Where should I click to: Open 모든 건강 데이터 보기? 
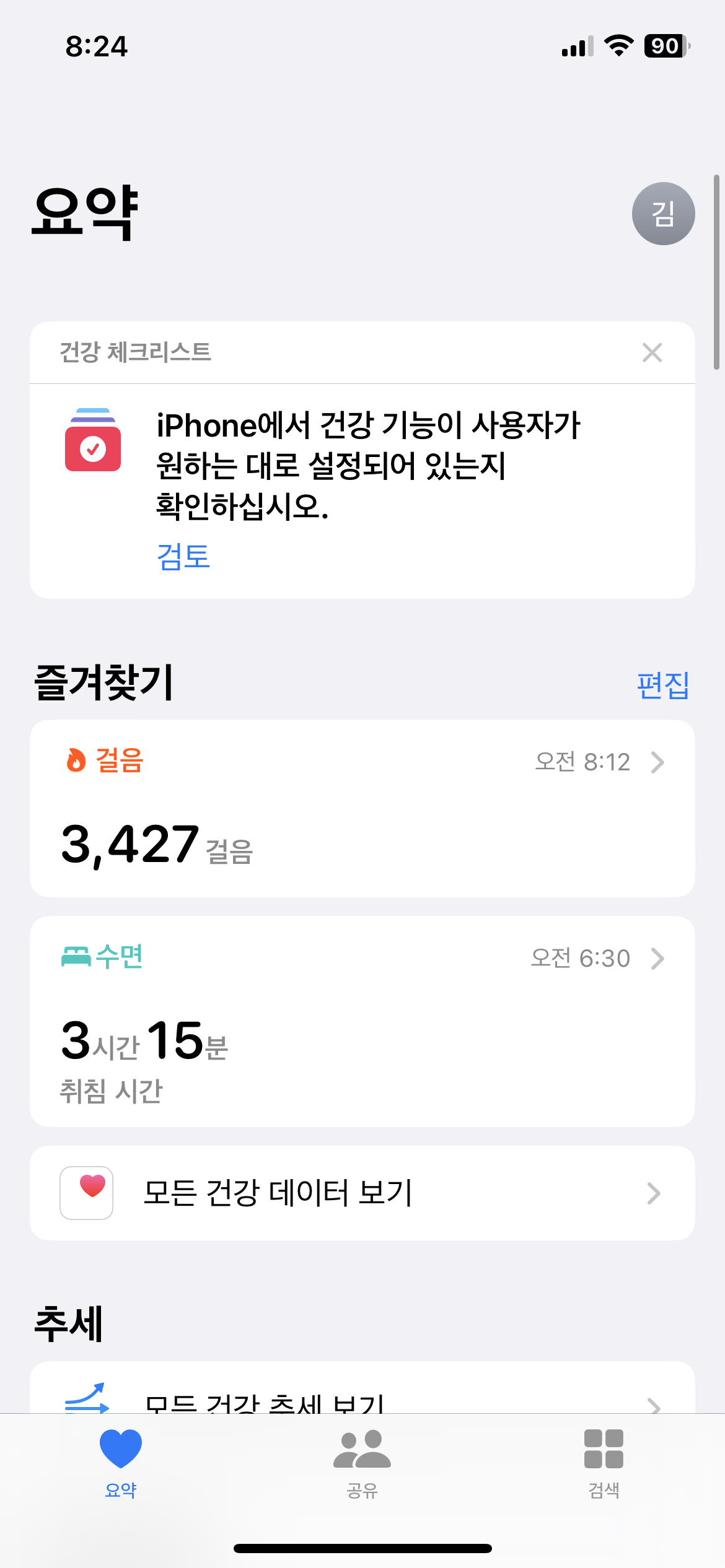pyautogui.click(x=362, y=1193)
